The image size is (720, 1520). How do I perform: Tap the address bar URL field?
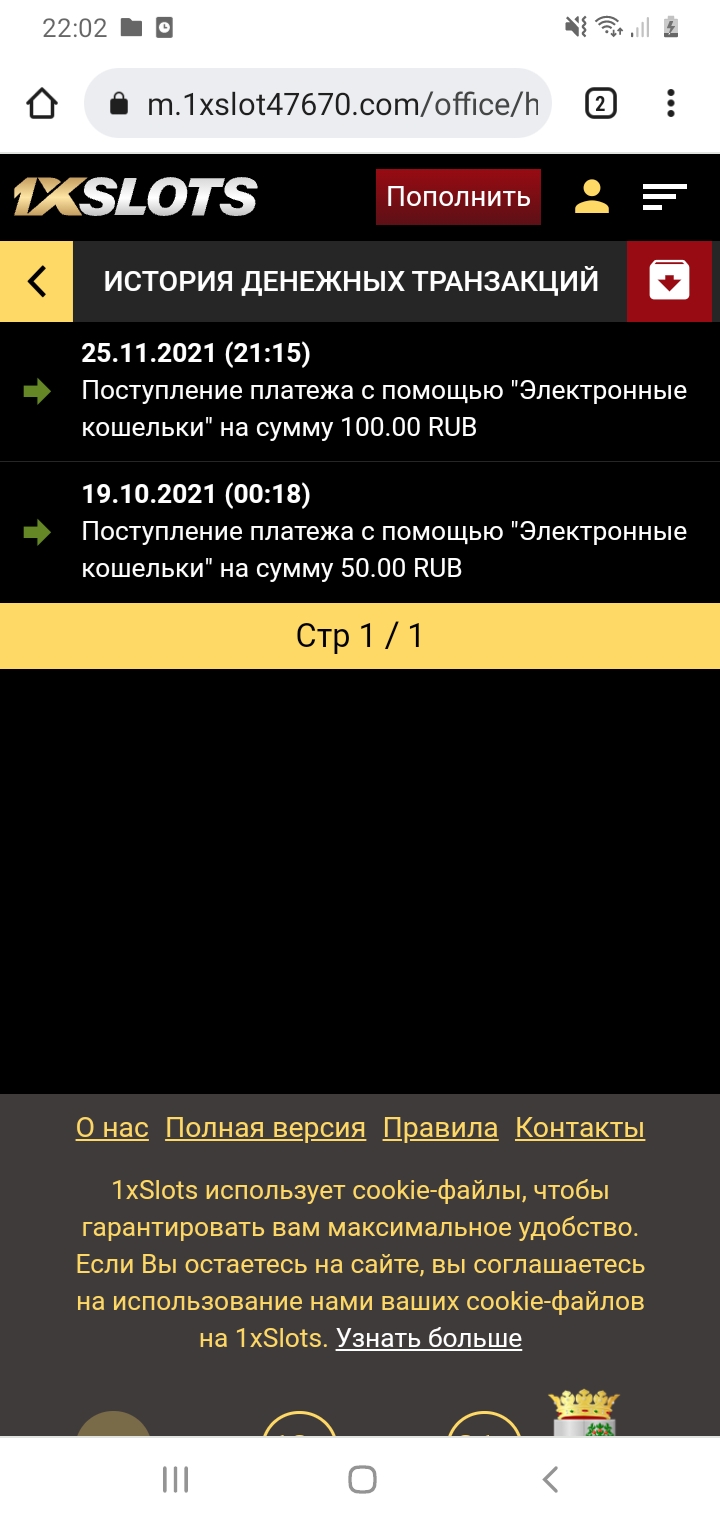pyautogui.click(x=330, y=103)
